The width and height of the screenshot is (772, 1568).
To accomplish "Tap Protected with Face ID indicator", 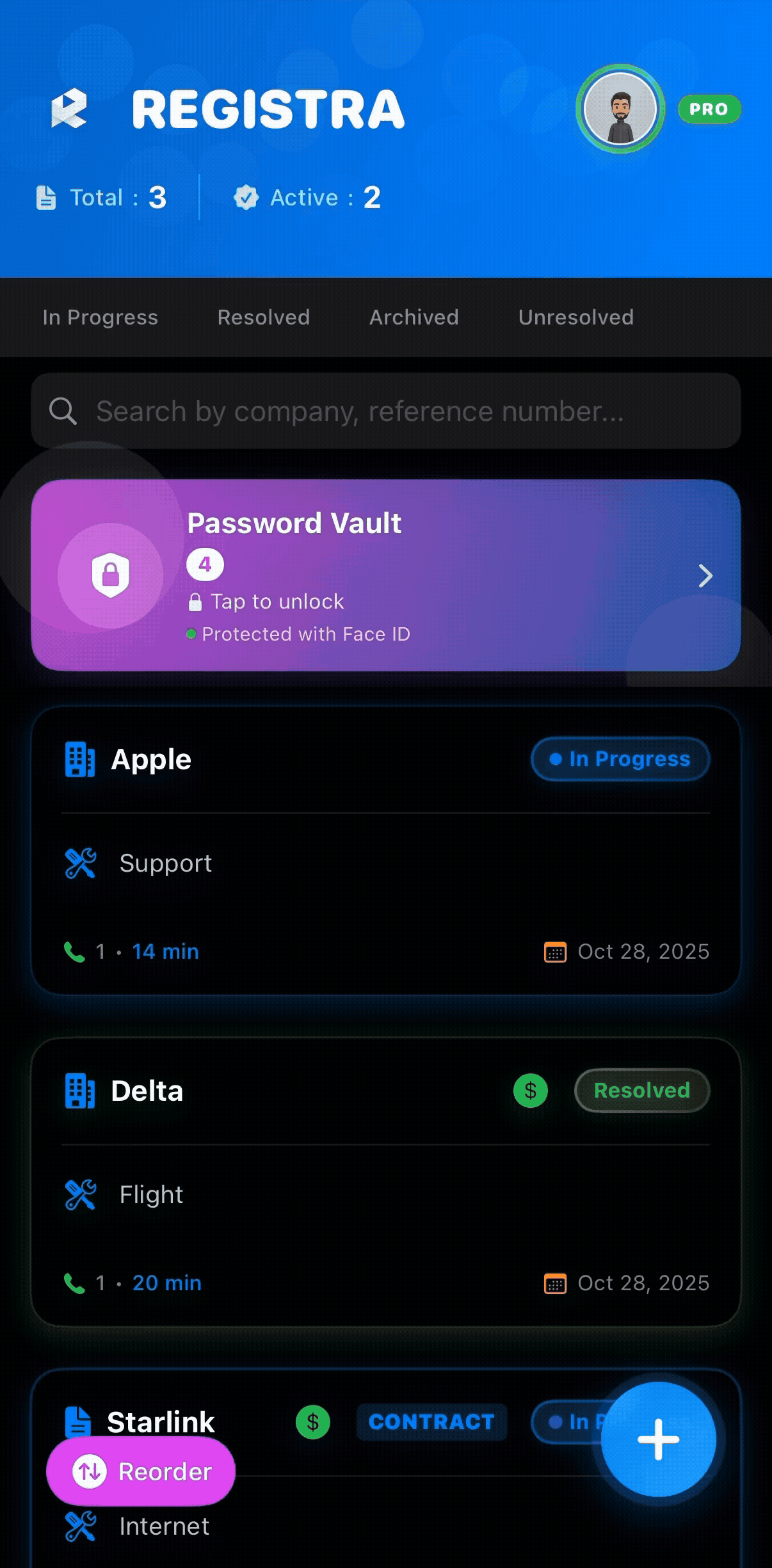I will [298, 634].
